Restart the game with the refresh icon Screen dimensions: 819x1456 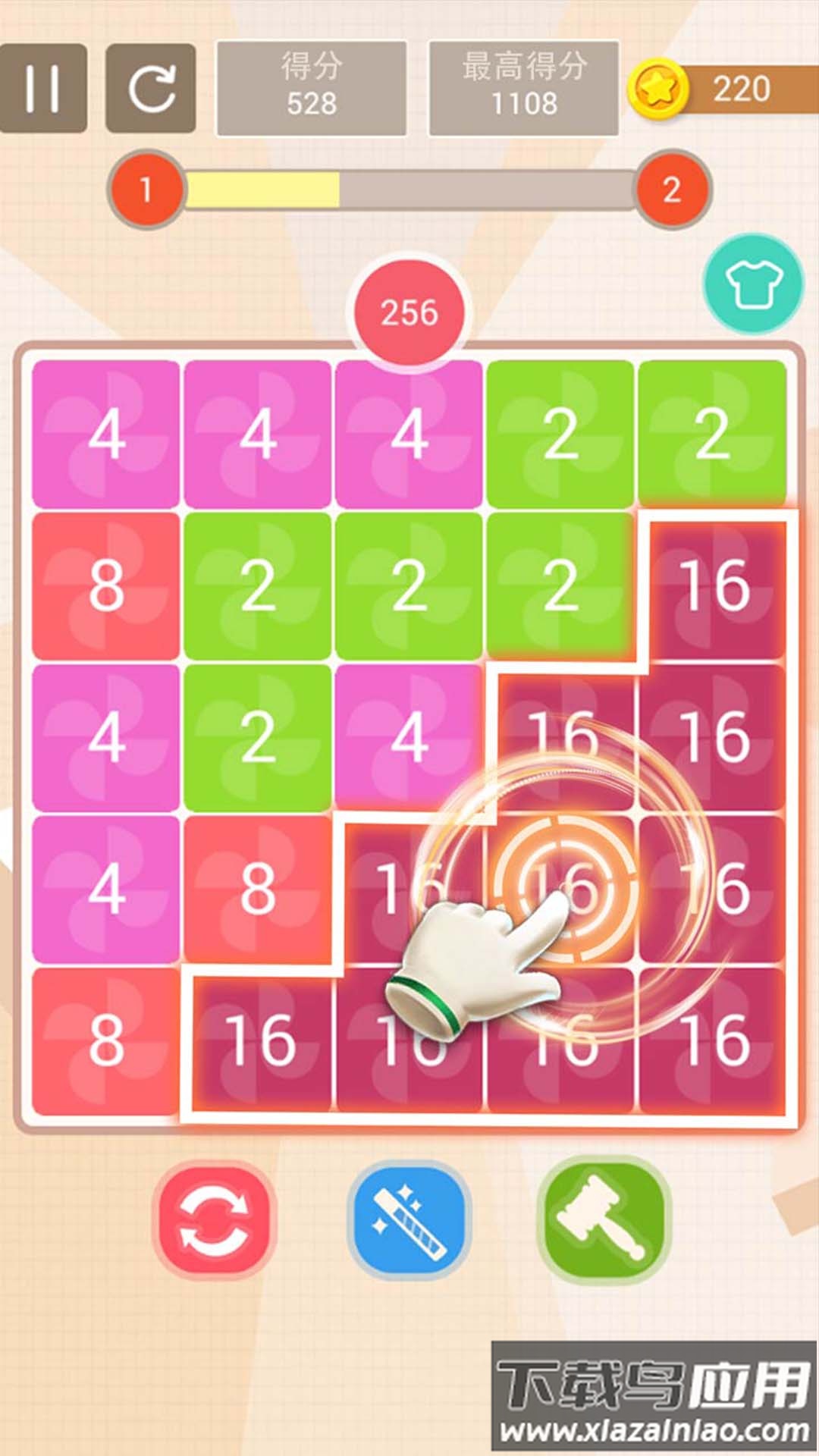(151, 89)
